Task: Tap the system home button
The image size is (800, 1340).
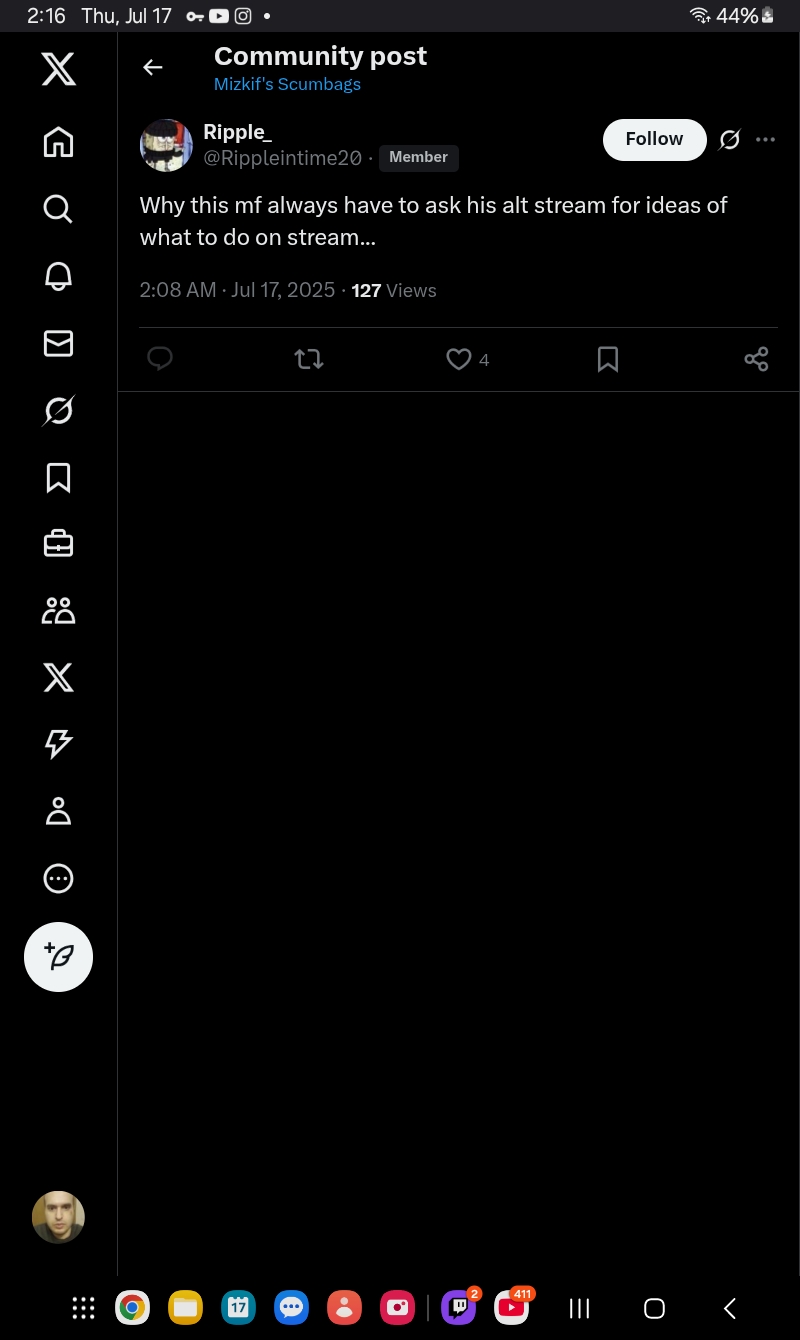Action: (654, 1308)
